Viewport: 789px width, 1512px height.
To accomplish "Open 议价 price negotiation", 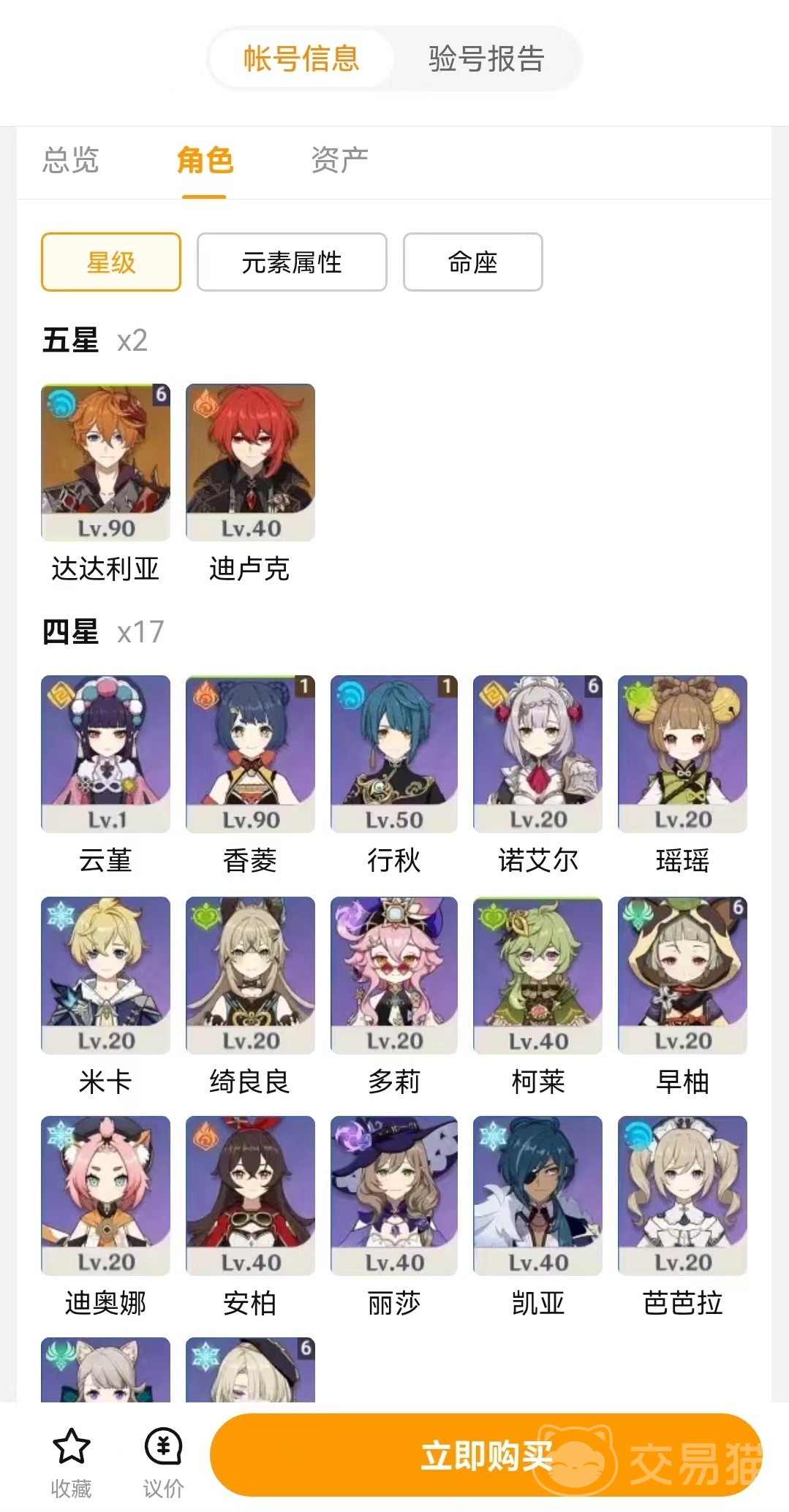I will 163,1461.
